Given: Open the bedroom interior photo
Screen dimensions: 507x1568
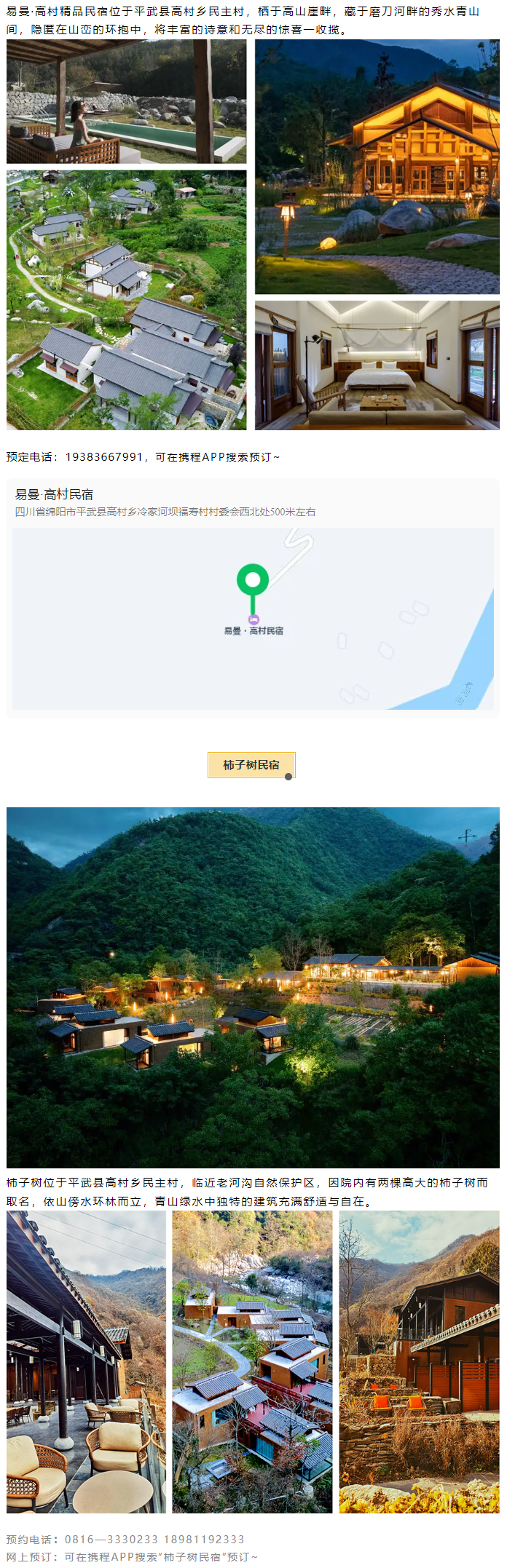Looking at the screenshot, I should 377,365.
